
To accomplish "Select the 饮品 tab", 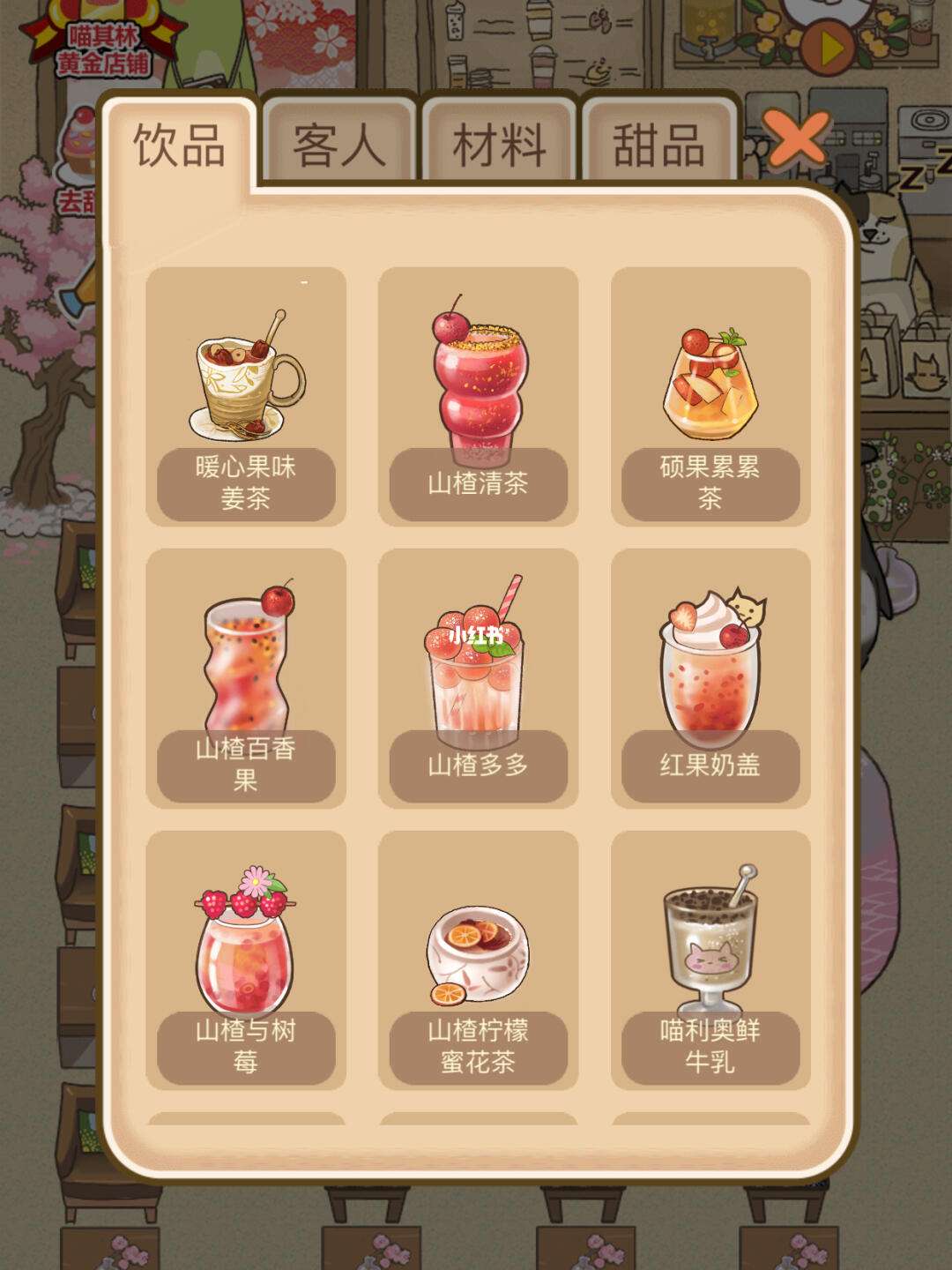I will (x=180, y=145).
